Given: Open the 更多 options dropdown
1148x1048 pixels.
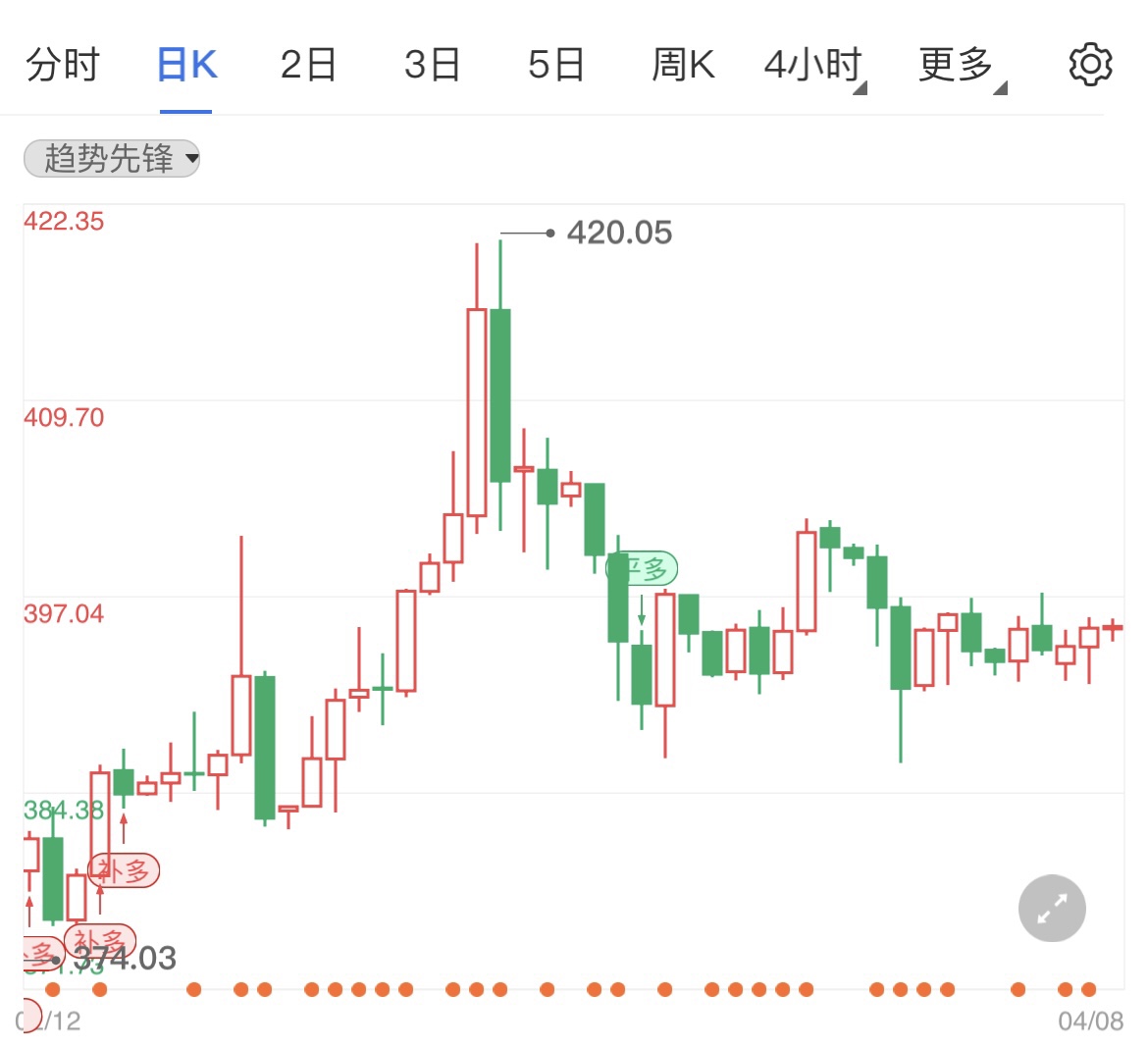Looking at the screenshot, I should click(960, 66).
